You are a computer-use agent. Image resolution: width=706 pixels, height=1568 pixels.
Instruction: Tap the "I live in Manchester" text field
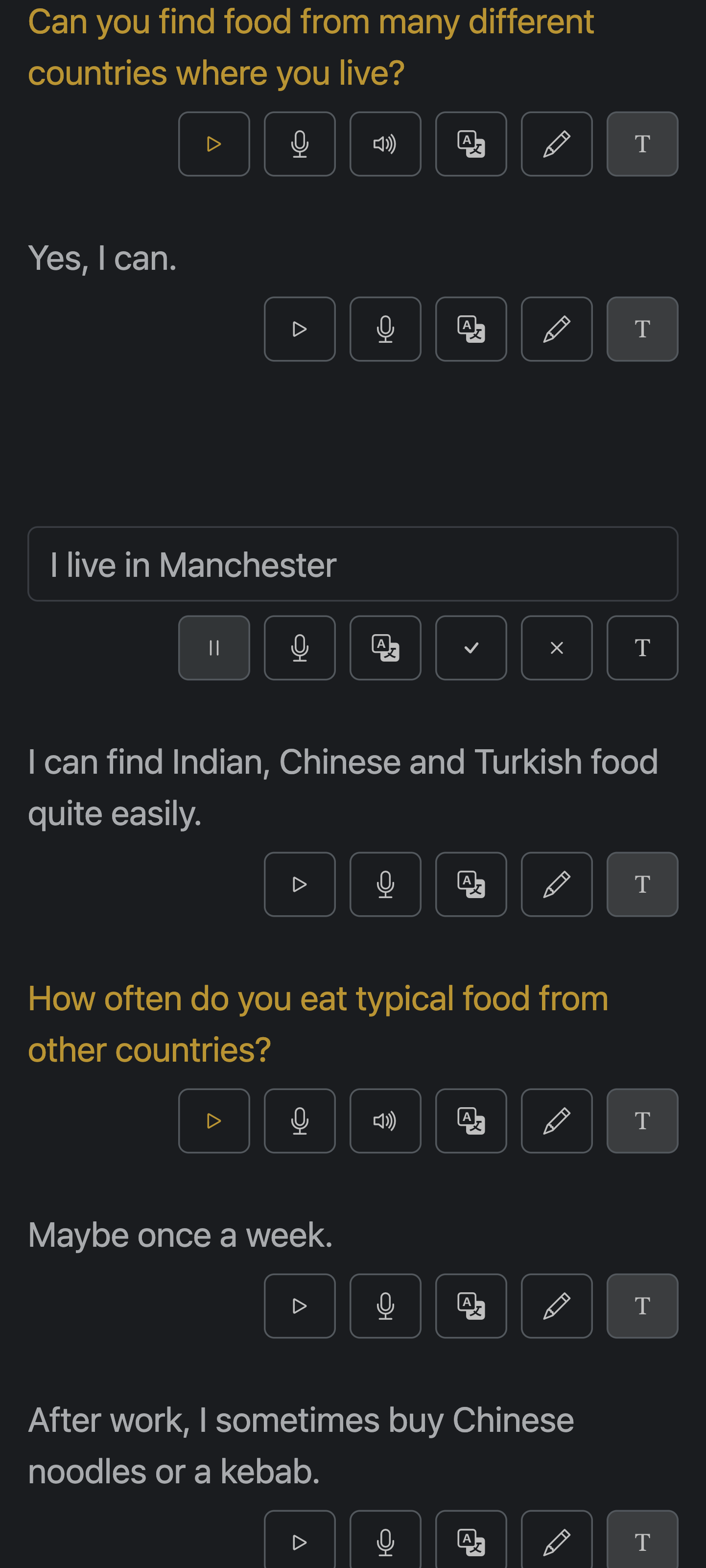pos(353,564)
